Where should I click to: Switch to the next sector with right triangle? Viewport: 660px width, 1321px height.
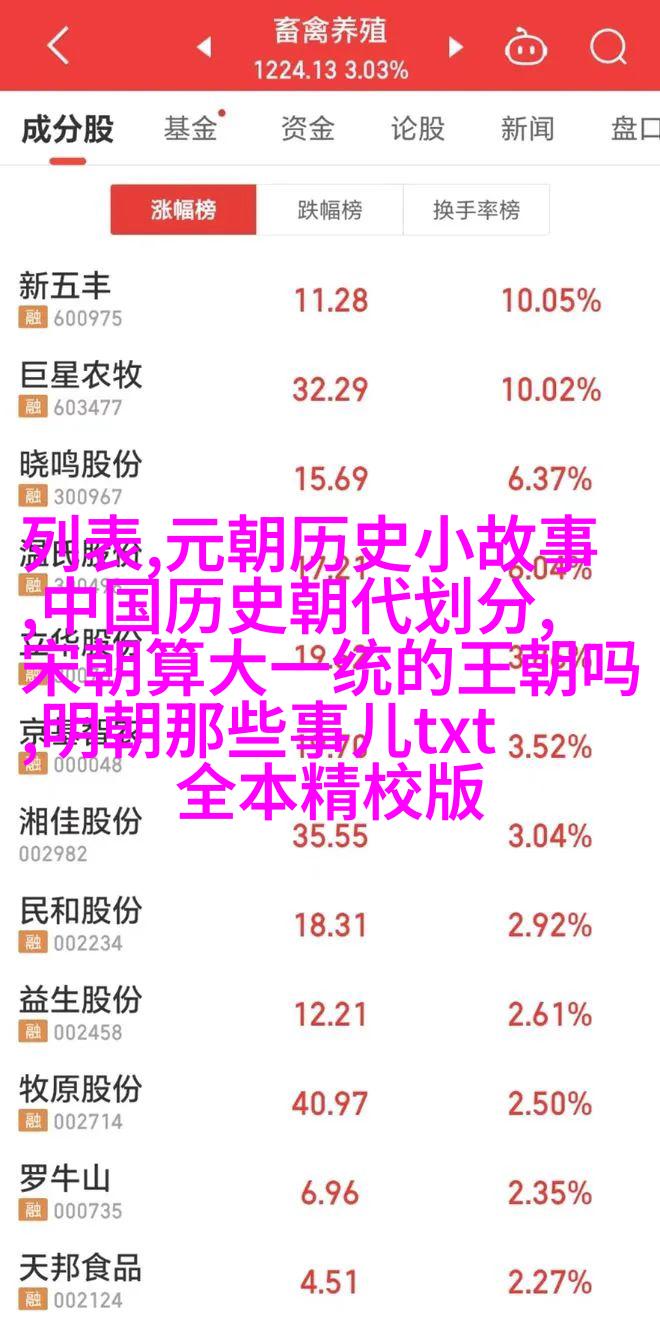click(456, 46)
